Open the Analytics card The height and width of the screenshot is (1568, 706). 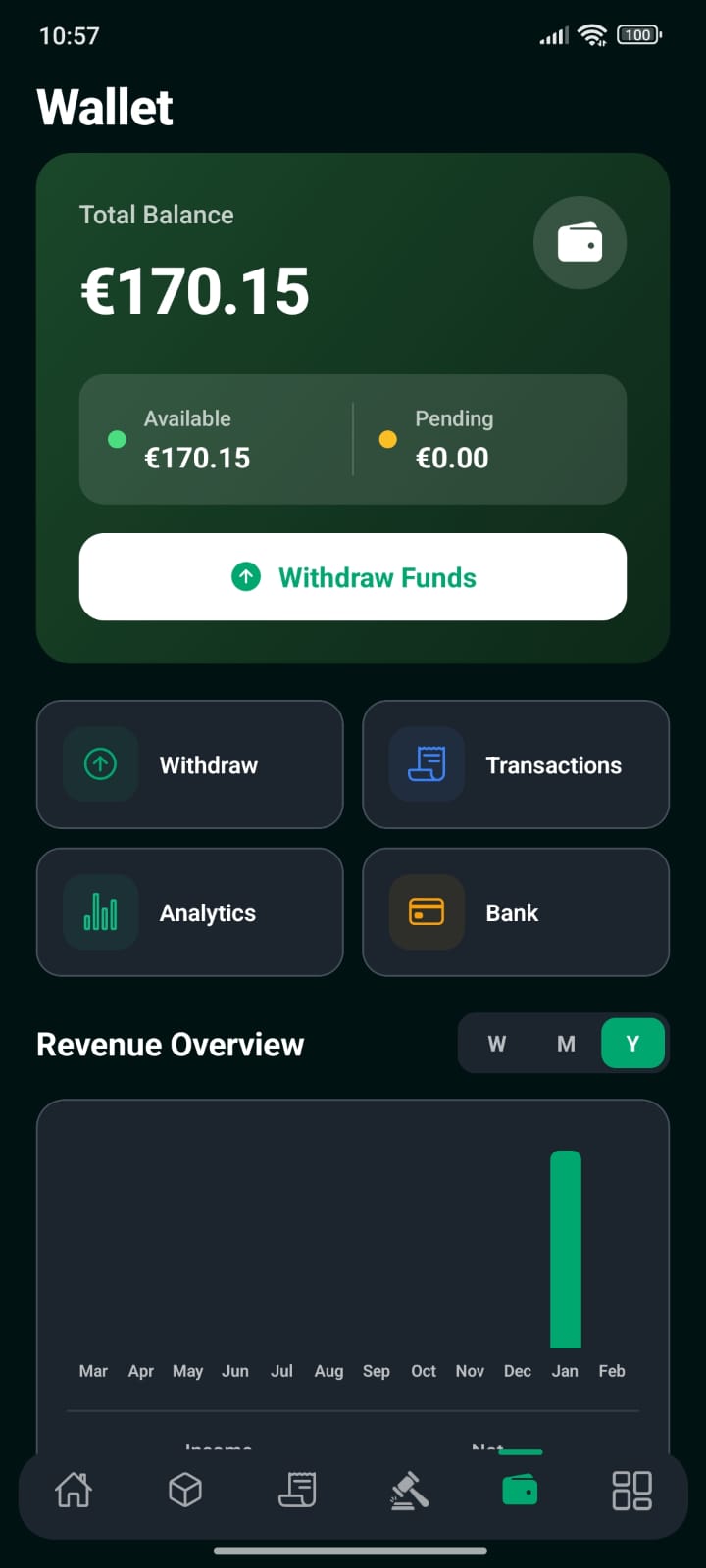coord(190,912)
